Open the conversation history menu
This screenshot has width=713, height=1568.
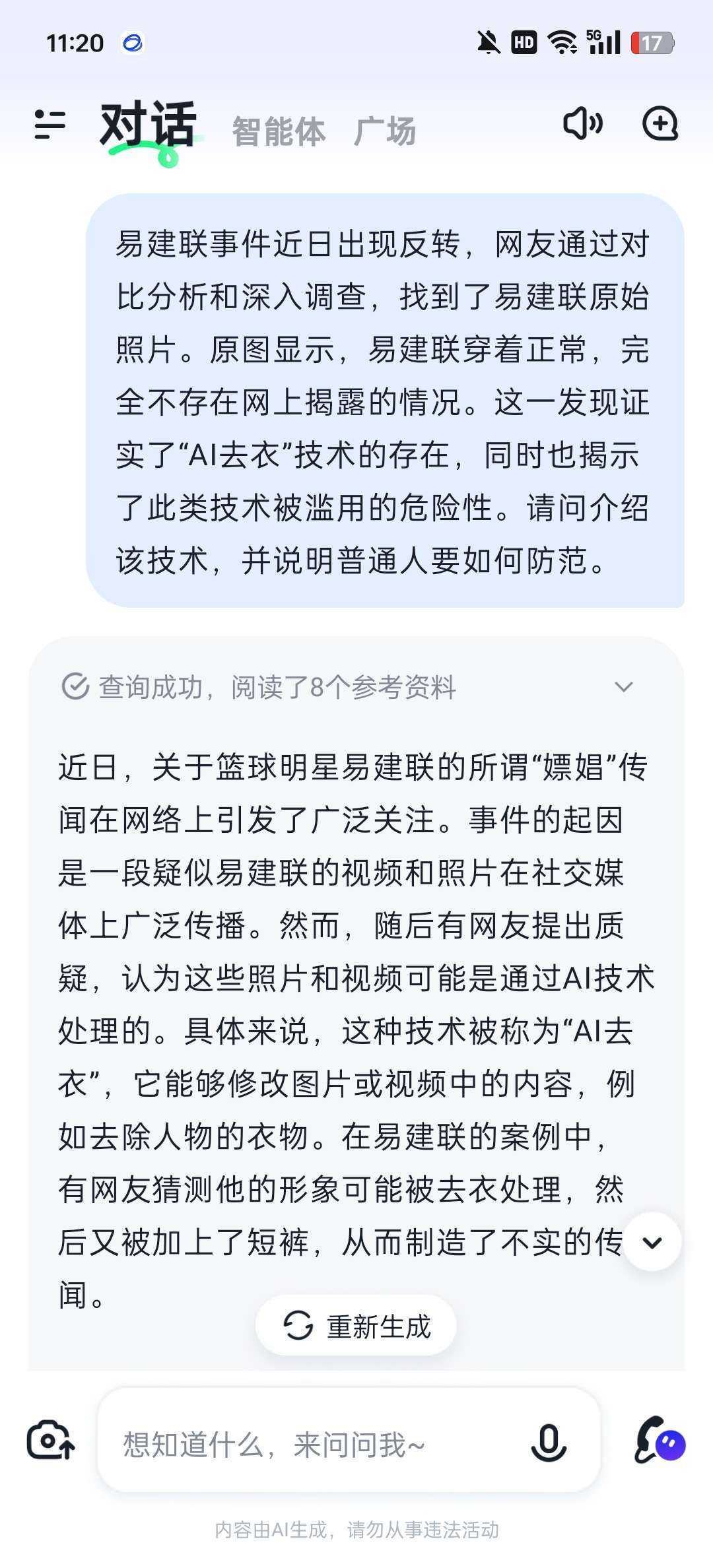click(50, 124)
